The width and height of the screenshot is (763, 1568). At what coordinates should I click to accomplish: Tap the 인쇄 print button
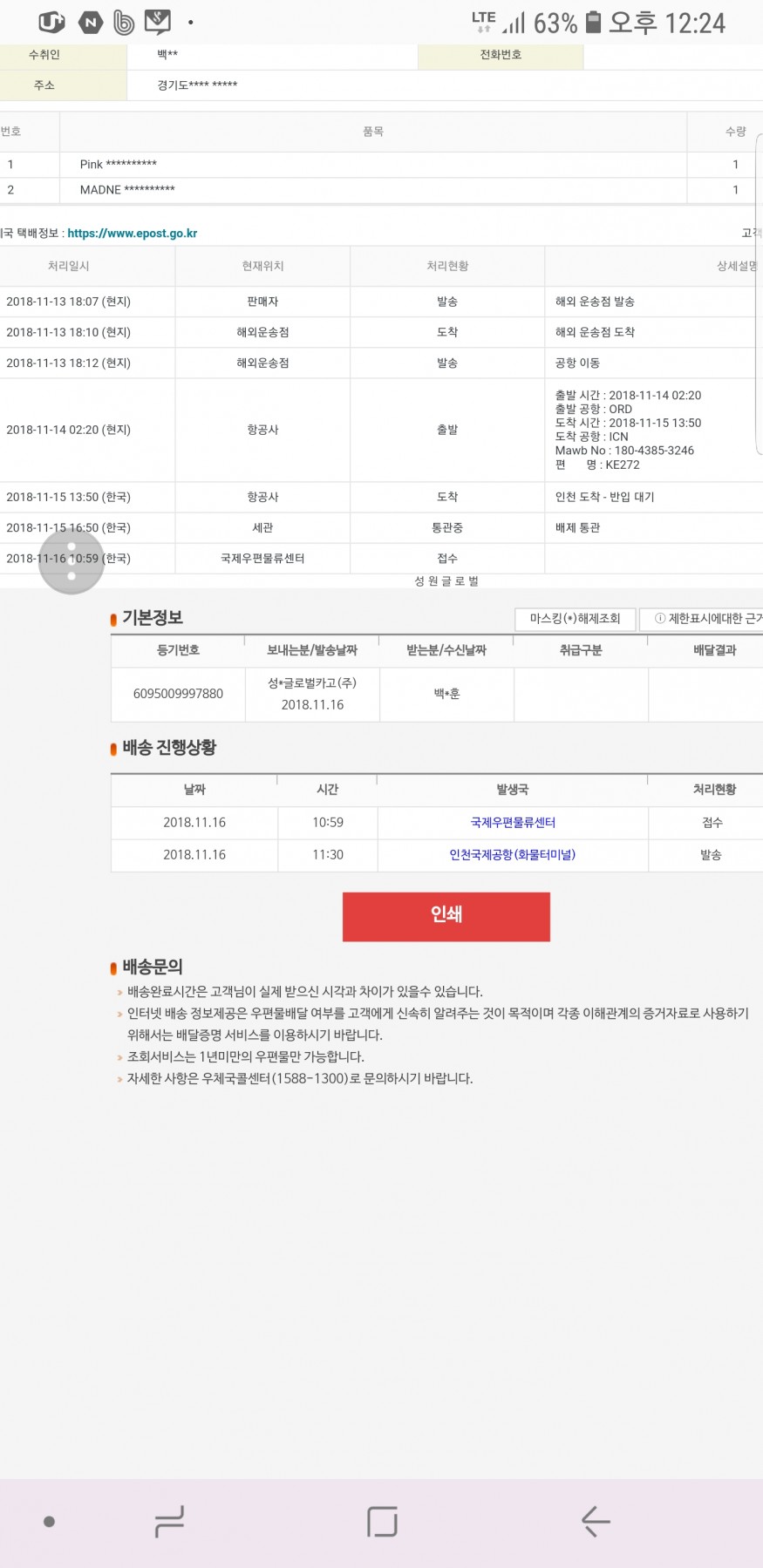click(x=446, y=916)
